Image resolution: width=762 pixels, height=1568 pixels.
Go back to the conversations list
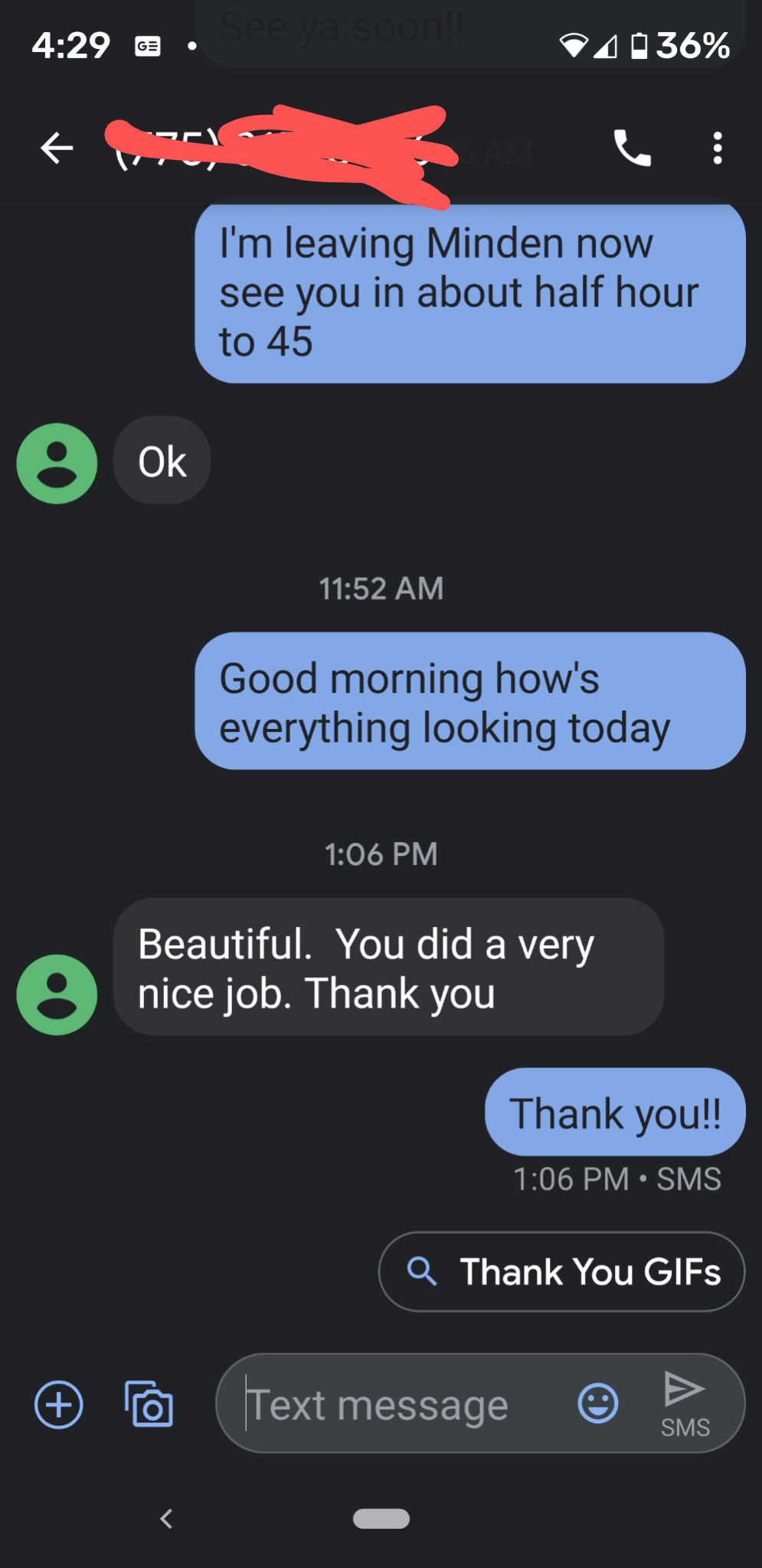tap(57, 148)
